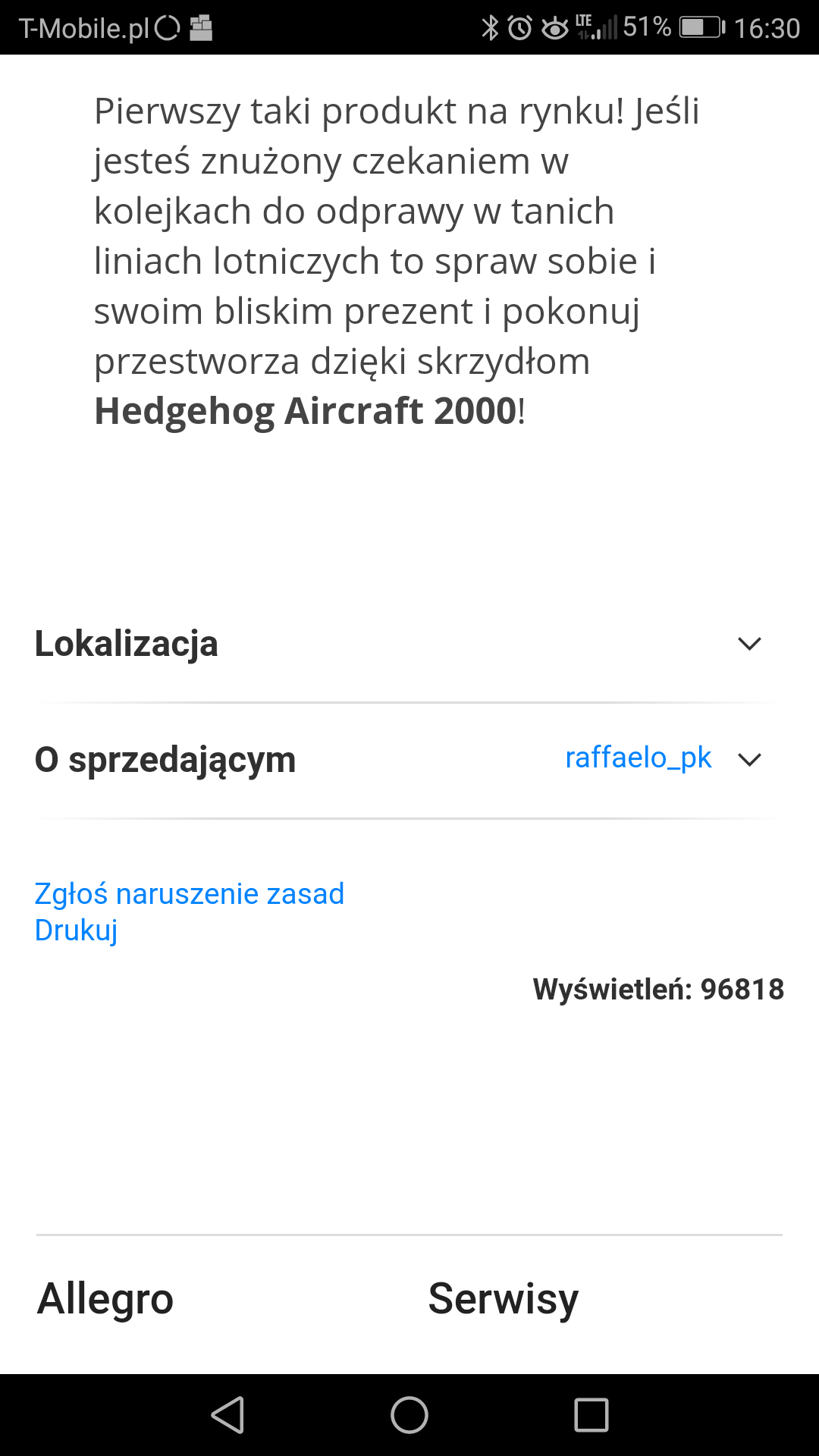
Task: Expand the Lokalizacja section
Action: click(748, 644)
